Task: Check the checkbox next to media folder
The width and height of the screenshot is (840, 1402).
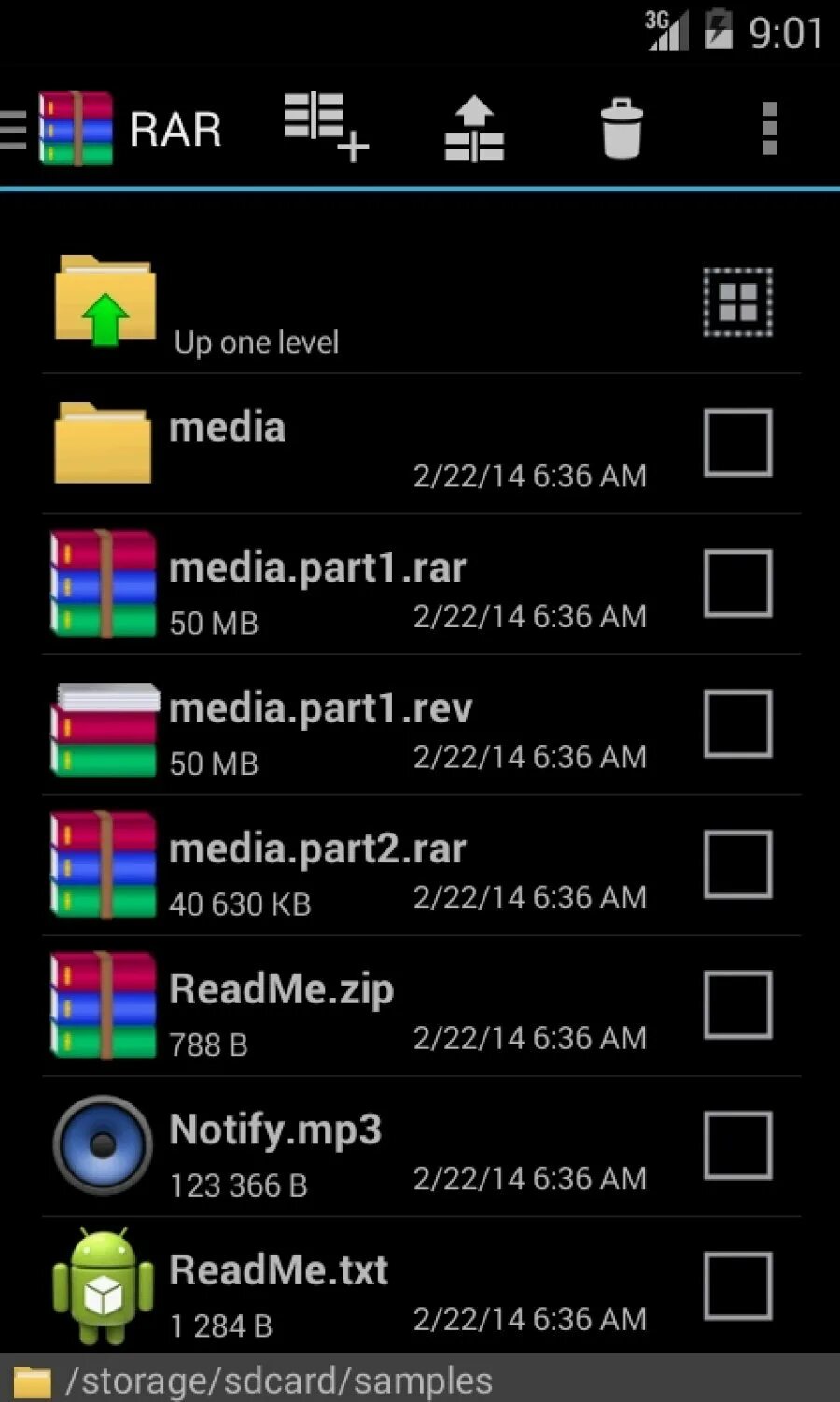Action: (739, 442)
